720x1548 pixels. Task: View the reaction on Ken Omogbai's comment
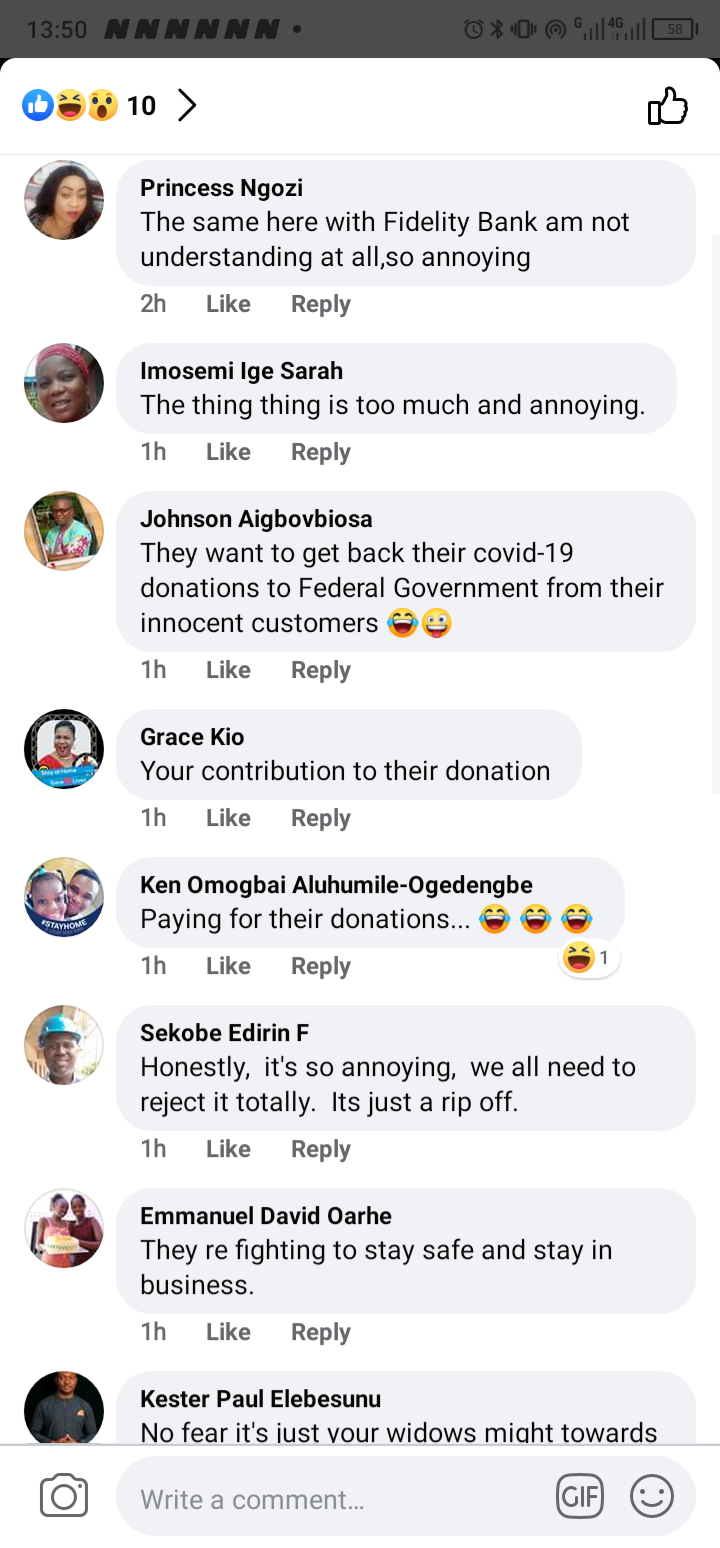pos(589,959)
